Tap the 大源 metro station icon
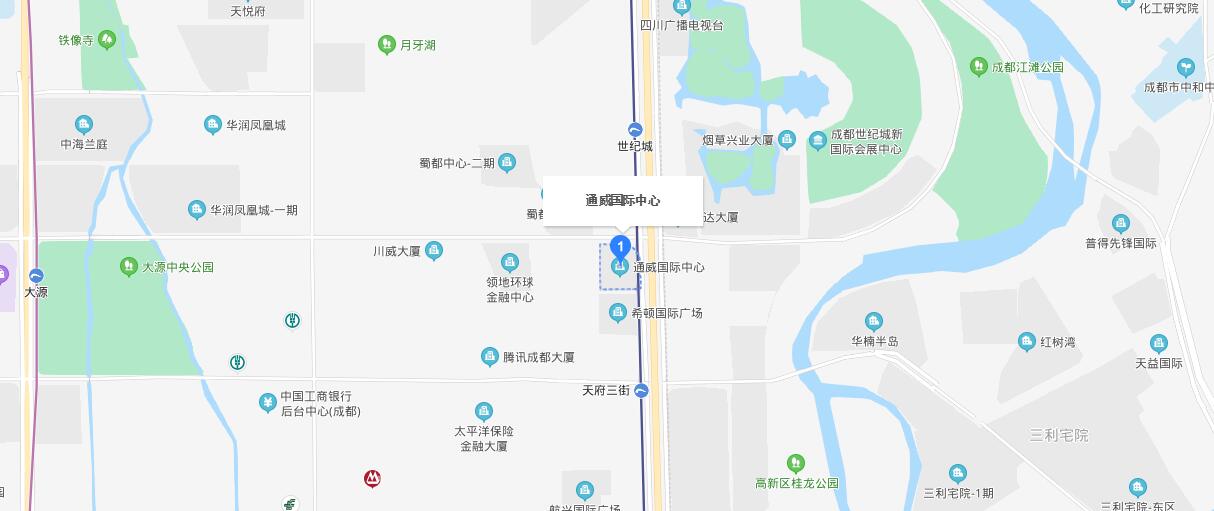Image resolution: width=1214 pixels, height=511 pixels. coord(36,276)
